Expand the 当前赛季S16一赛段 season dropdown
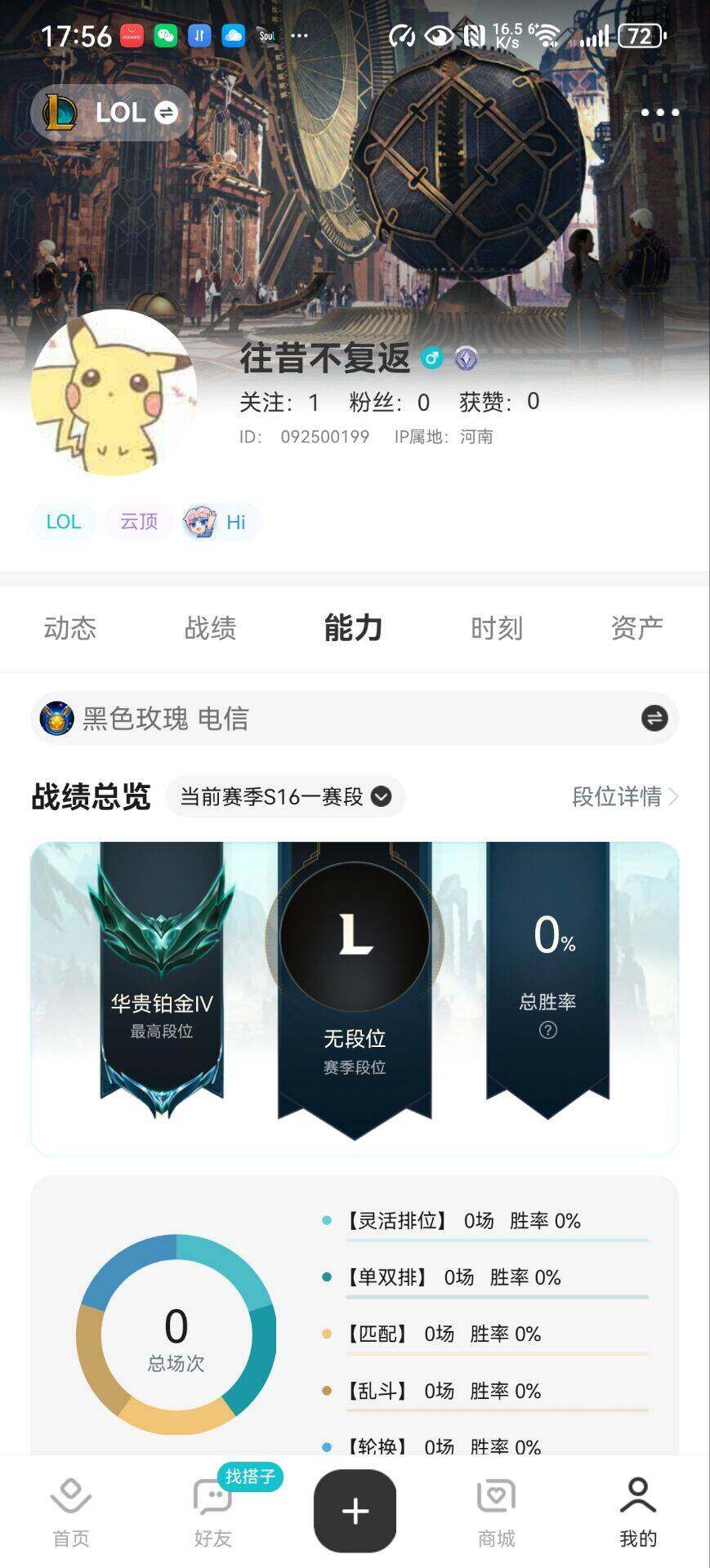 (x=284, y=796)
